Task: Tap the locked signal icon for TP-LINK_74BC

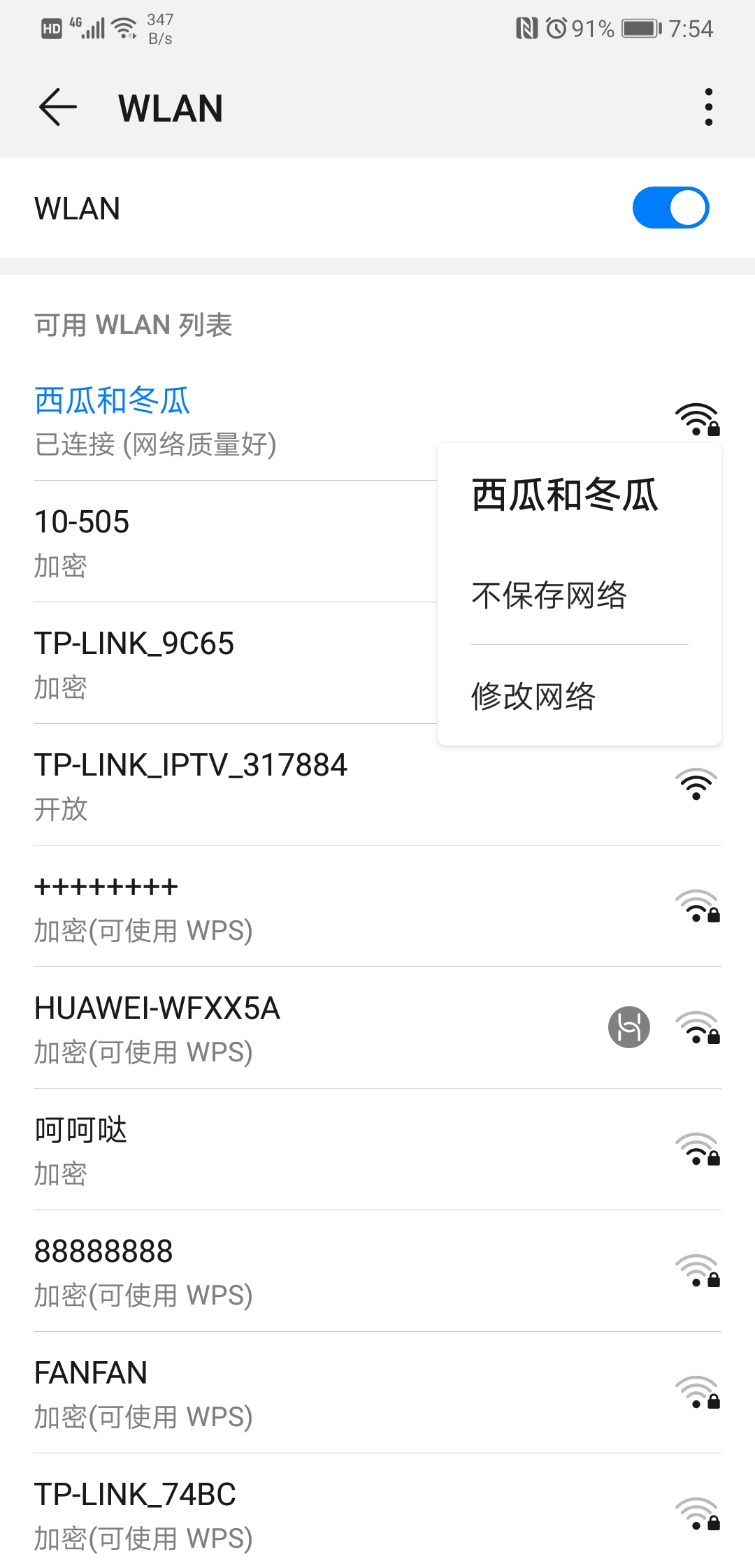Action: click(x=698, y=1515)
